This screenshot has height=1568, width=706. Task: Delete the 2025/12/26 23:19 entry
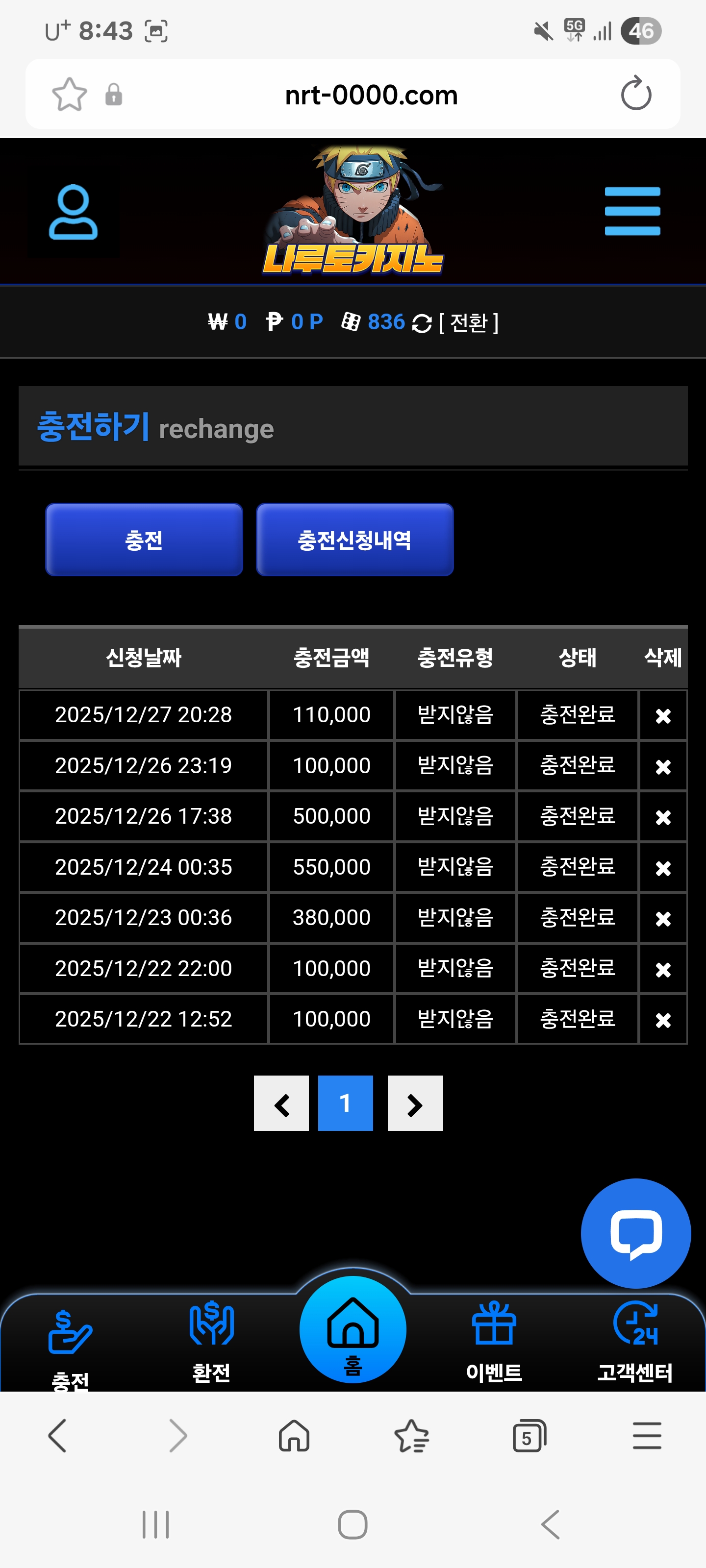[663, 766]
